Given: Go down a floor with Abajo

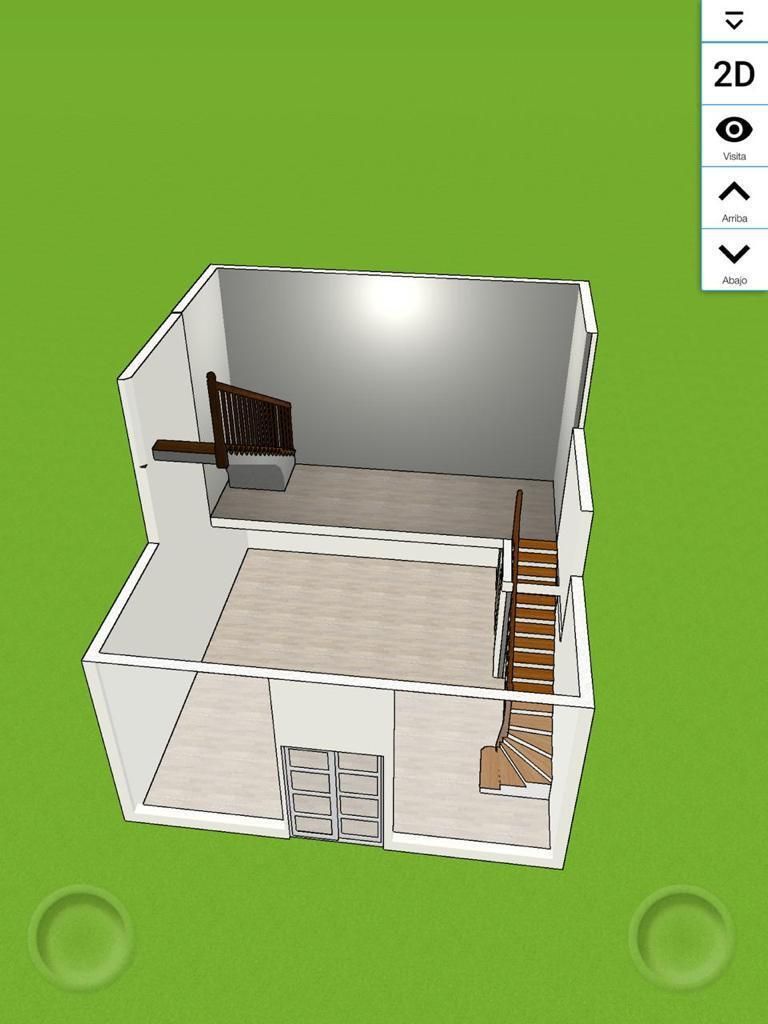Looking at the screenshot, I should tap(734, 260).
